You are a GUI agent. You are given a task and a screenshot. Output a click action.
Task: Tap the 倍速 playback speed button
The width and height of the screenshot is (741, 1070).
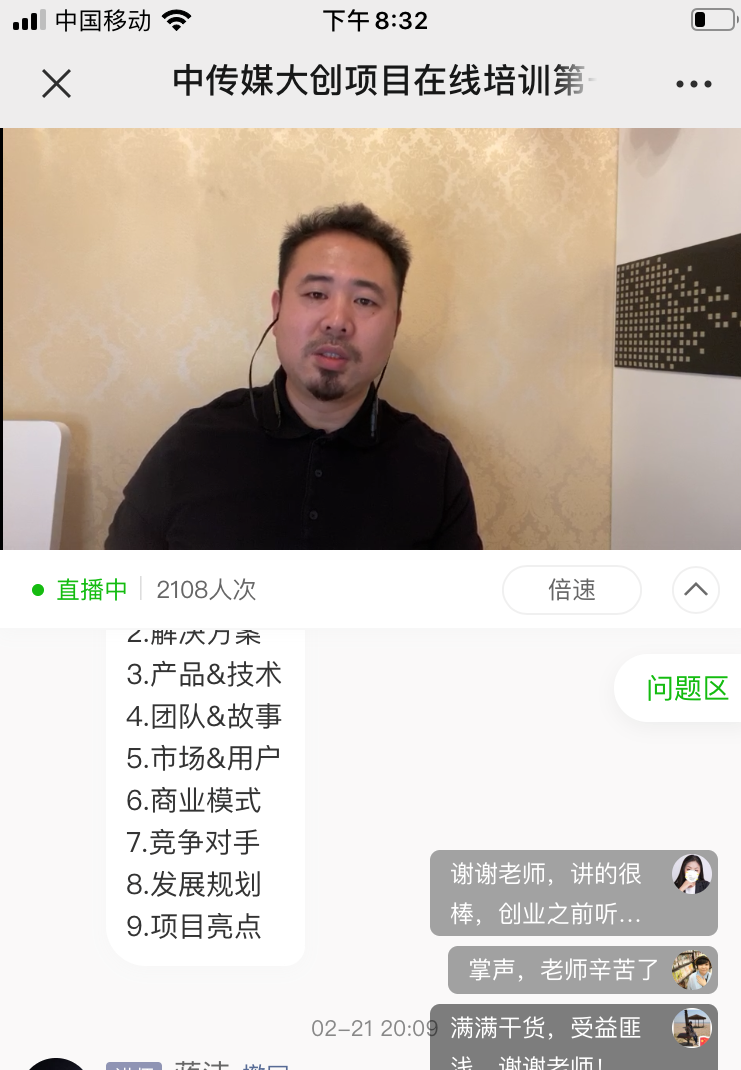coord(571,590)
